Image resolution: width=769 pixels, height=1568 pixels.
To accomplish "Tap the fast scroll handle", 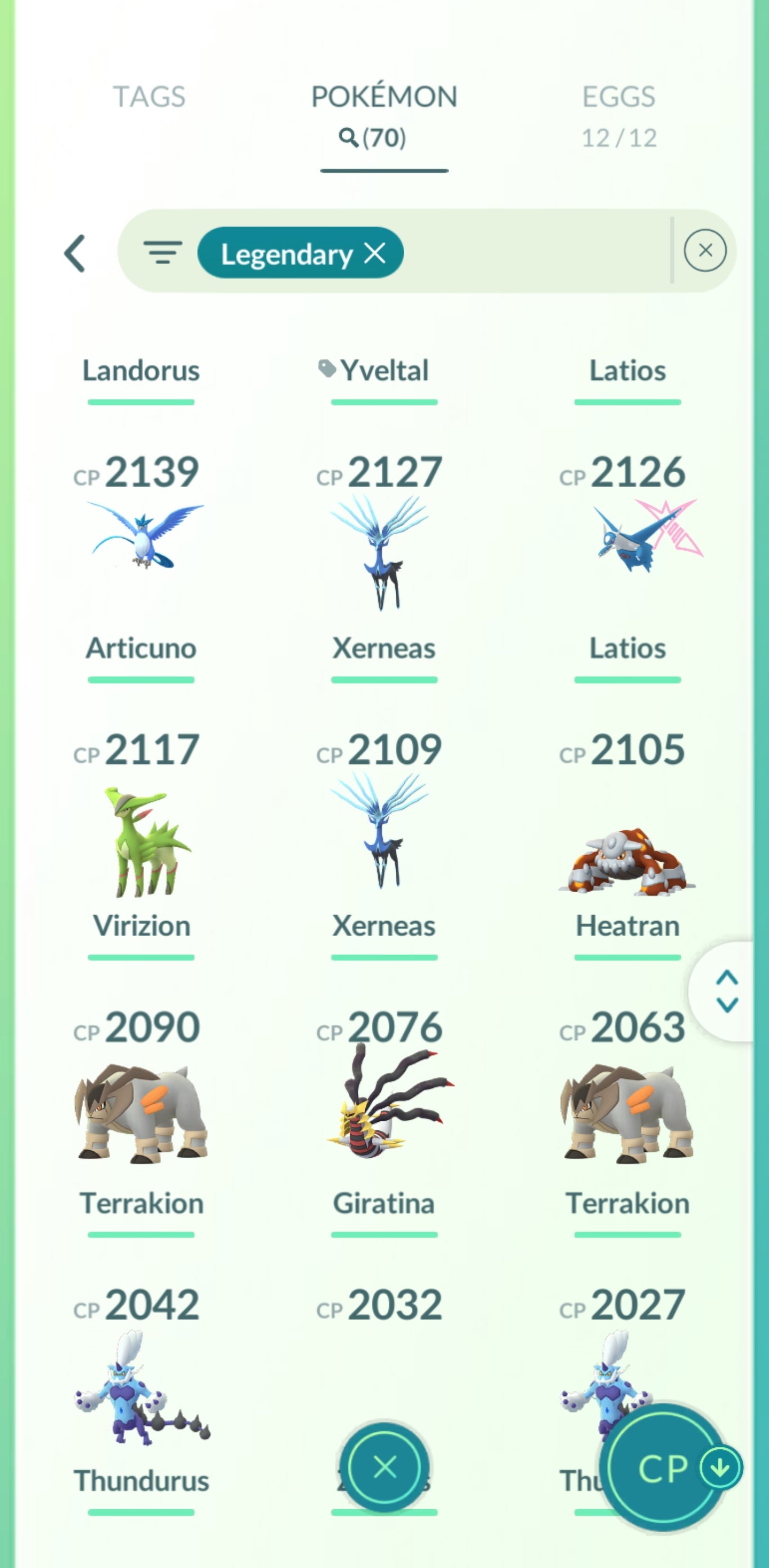I will click(726, 991).
